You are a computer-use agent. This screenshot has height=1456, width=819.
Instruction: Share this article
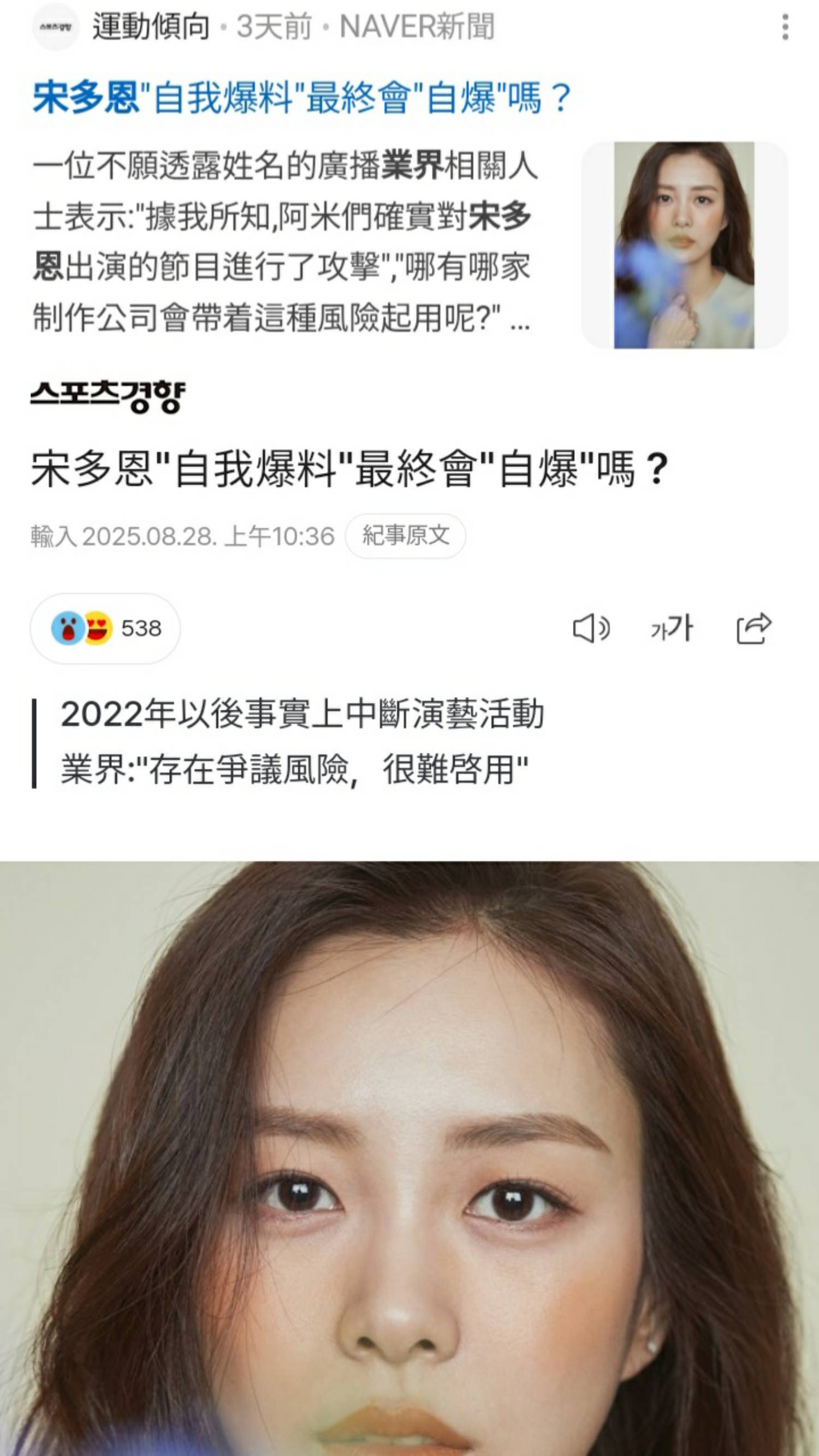(753, 628)
